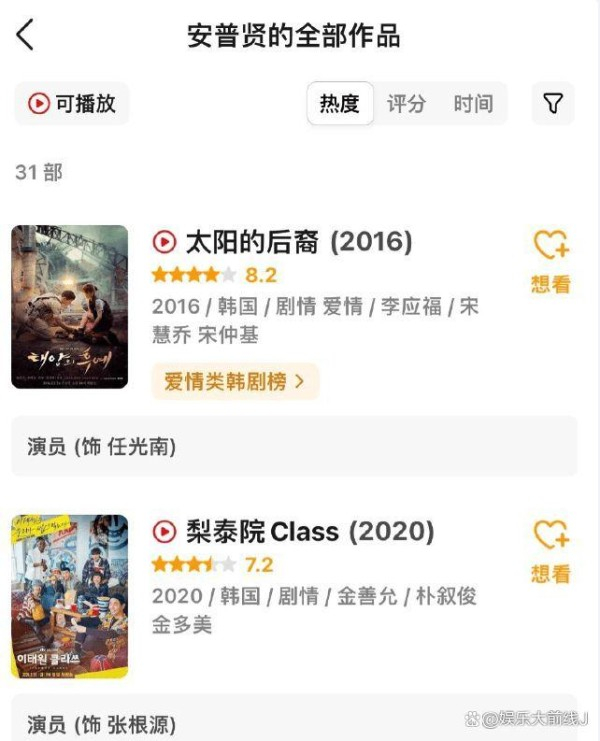Open 梨泰院Class (2020) details

[309, 531]
